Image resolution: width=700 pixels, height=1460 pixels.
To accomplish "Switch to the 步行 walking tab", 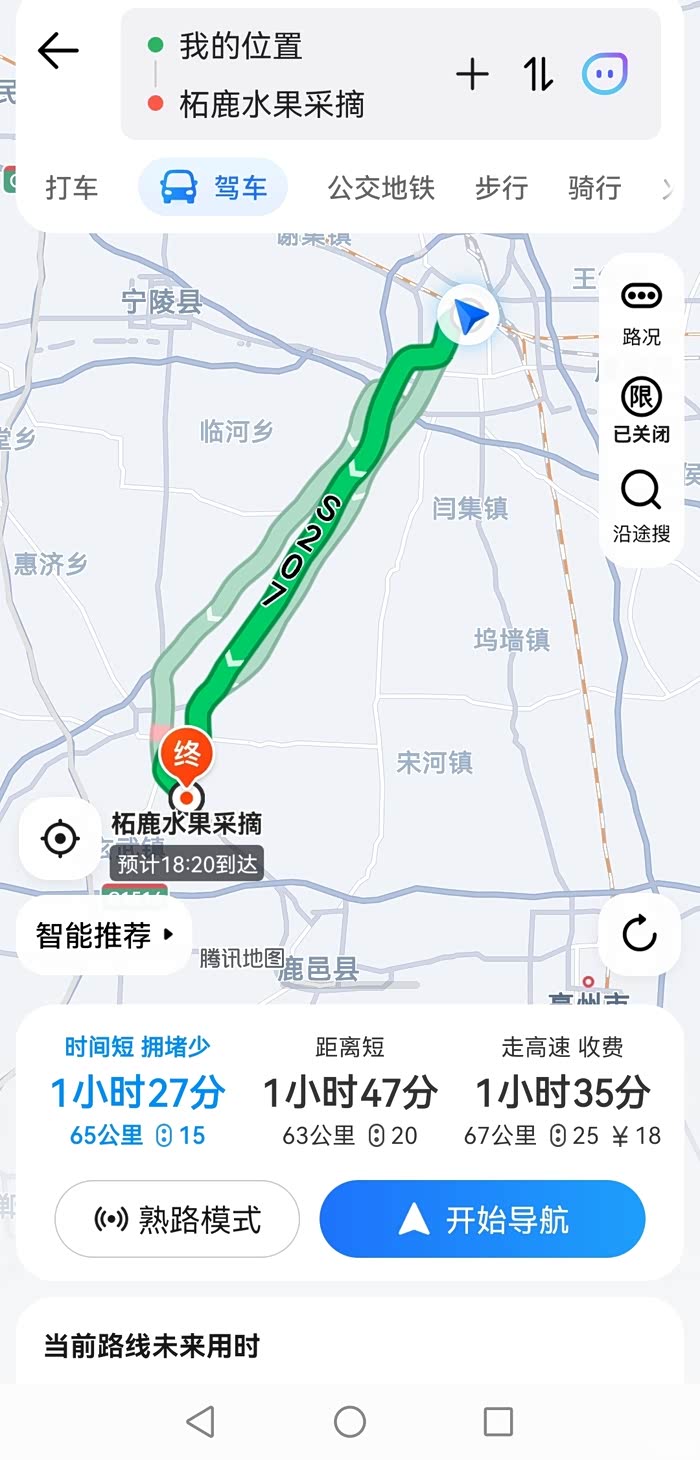I will pyautogui.click(x=501, y=187).
